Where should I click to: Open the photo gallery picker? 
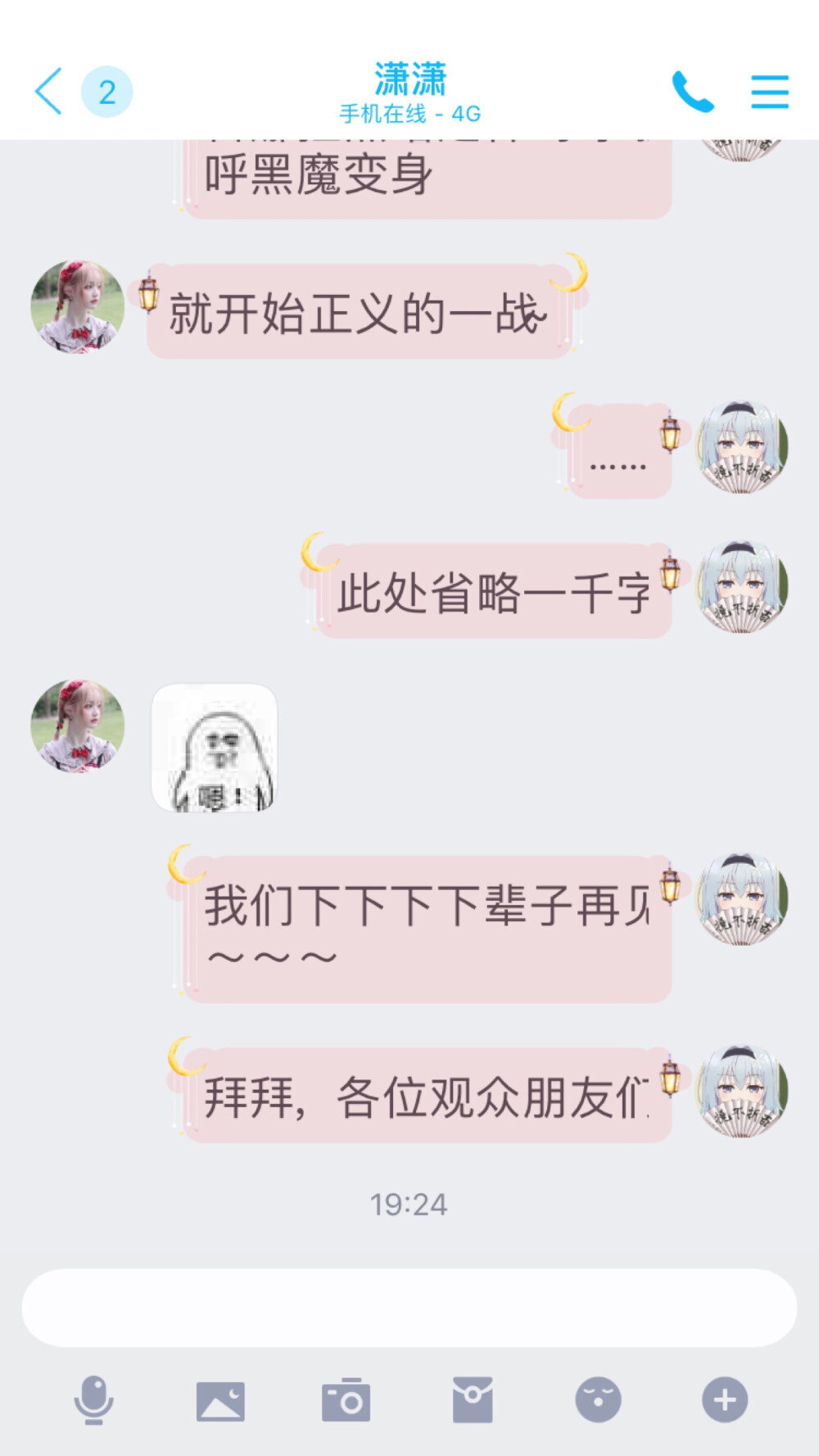point(220,1400)
